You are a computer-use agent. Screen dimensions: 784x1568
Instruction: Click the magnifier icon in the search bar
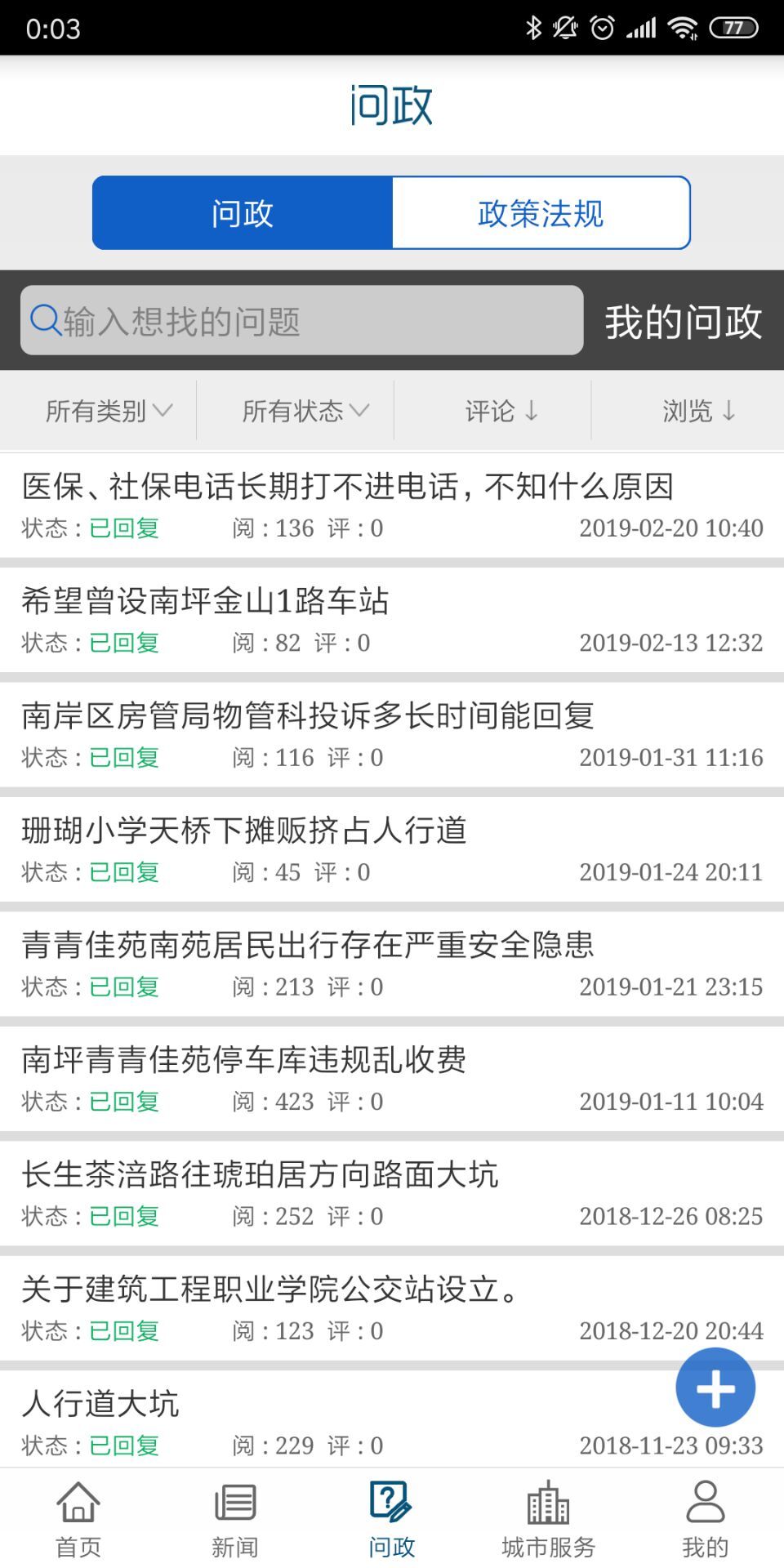coord(45,319)
